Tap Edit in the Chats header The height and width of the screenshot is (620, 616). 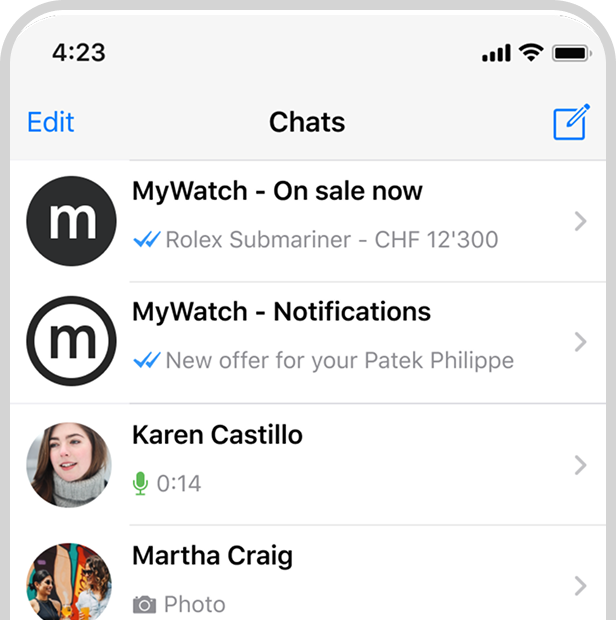click(x=51, y=122)
